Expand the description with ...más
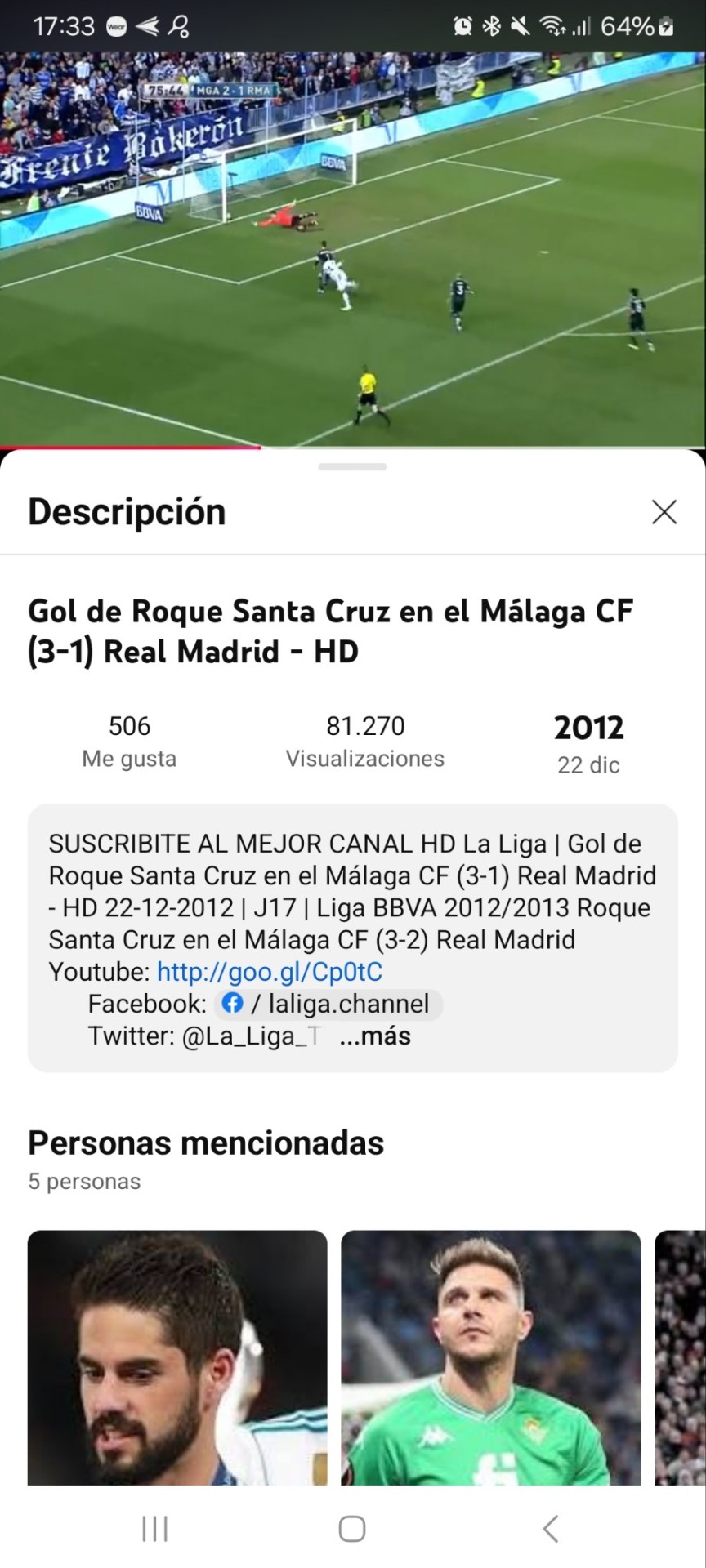 (x=375, y=1036)
